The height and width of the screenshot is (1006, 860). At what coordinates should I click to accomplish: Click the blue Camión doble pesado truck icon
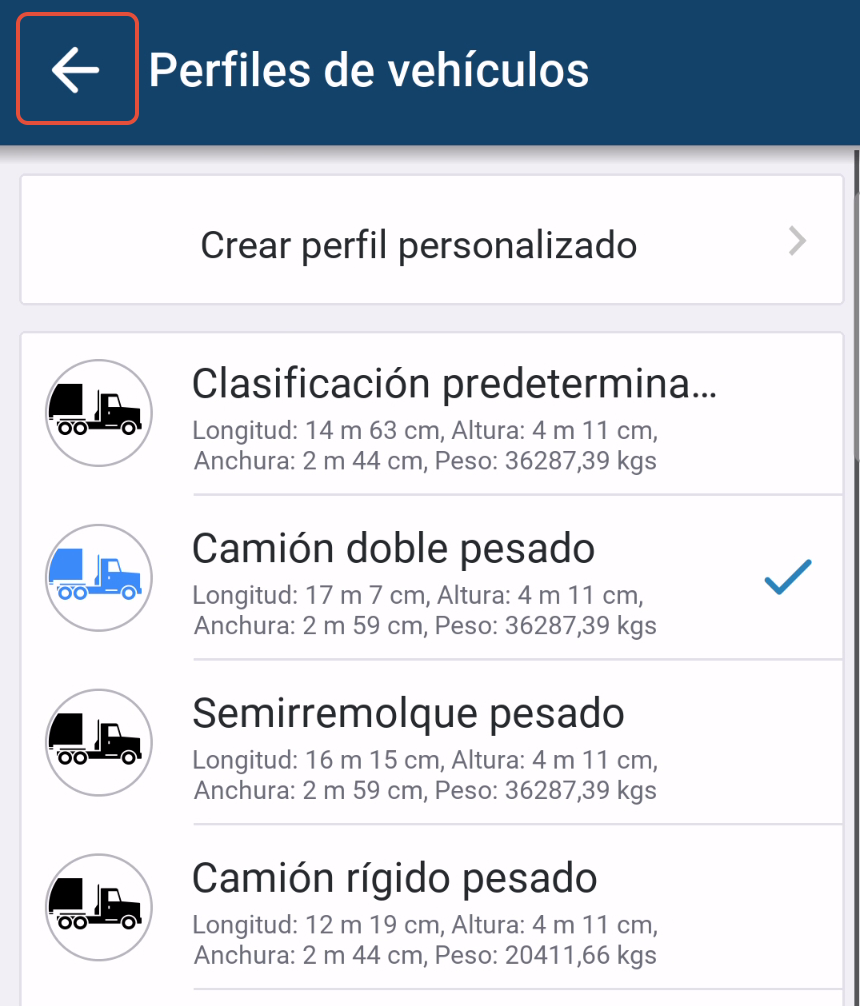point(98,577)
